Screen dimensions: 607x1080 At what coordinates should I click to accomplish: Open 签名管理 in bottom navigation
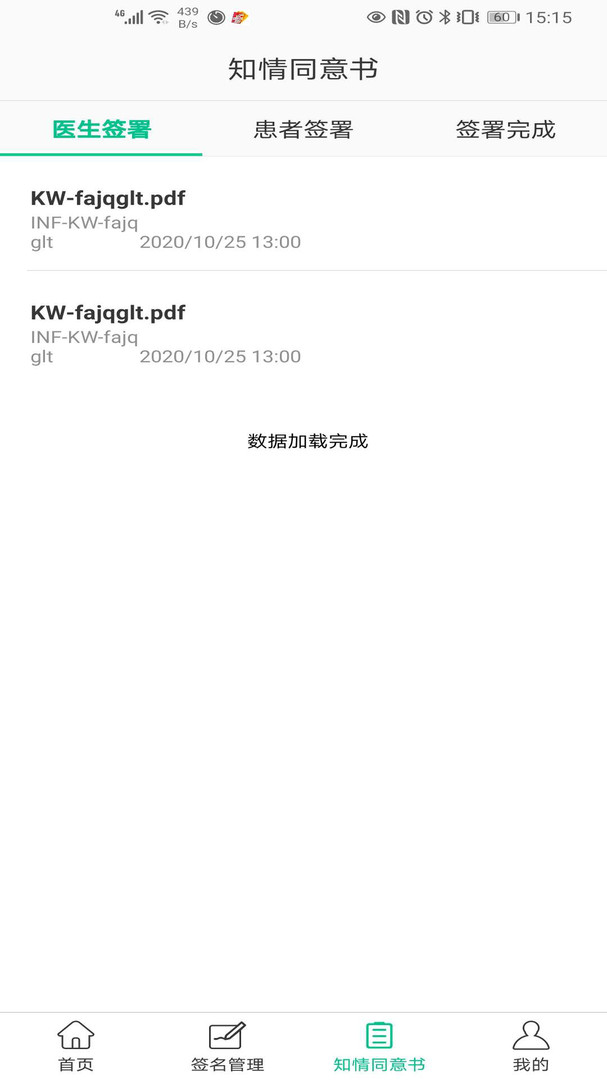tap(227, 1046)
